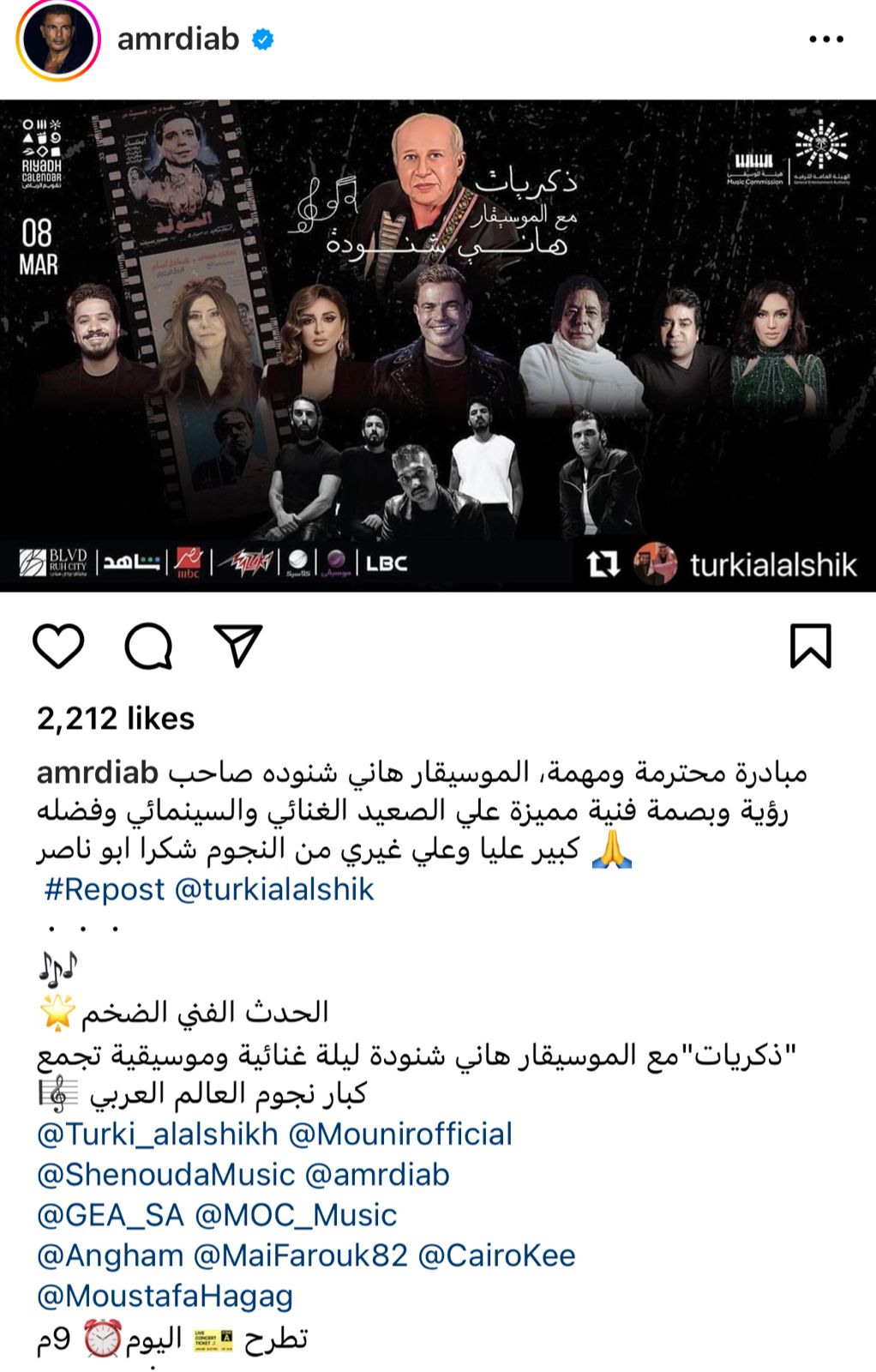Viewport: 876px width, 1372px height.
Task: Go to @Angham profile
Action: click(111, 1255)
